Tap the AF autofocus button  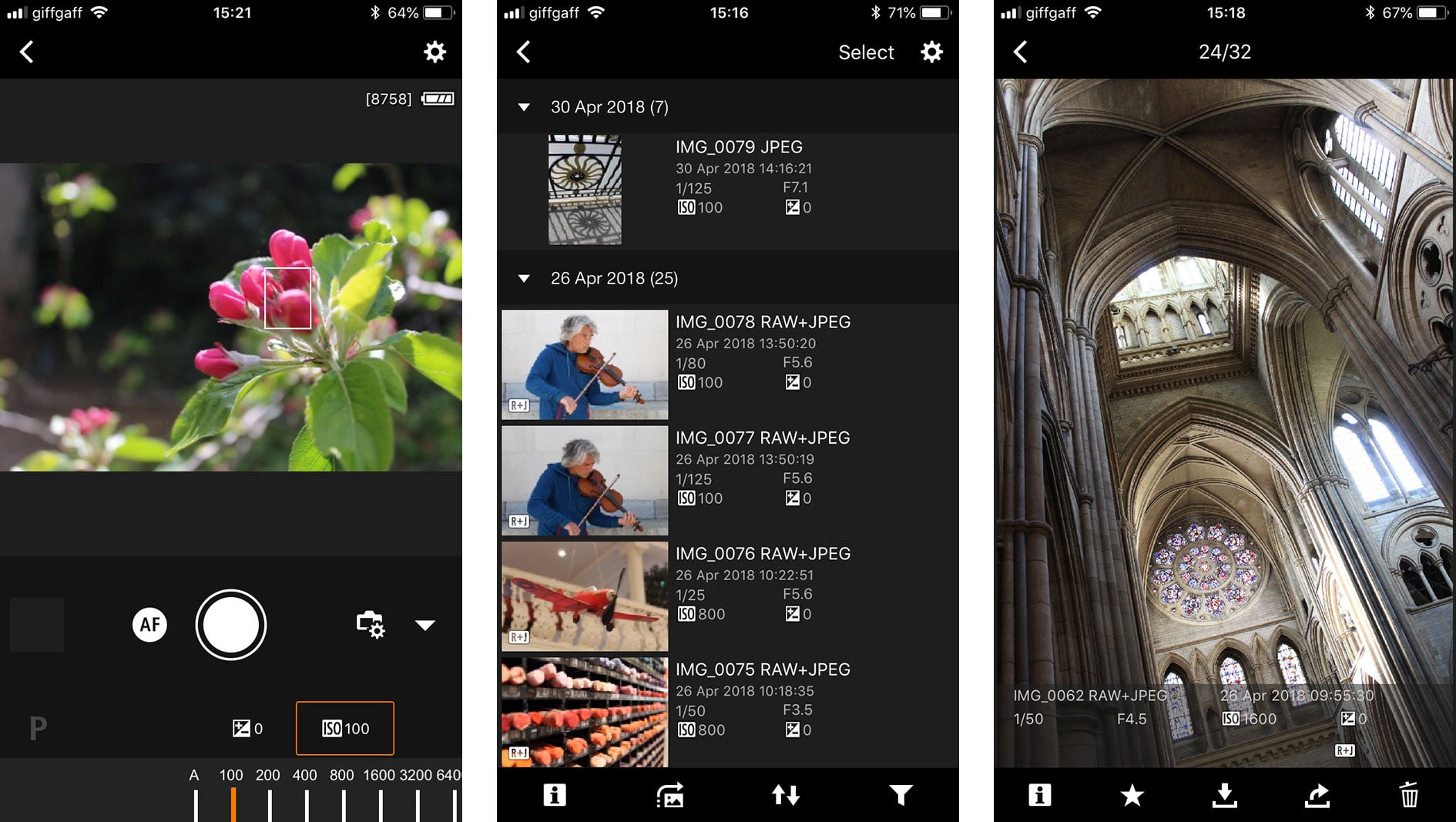pyautogui.click(x=149, y=625)
